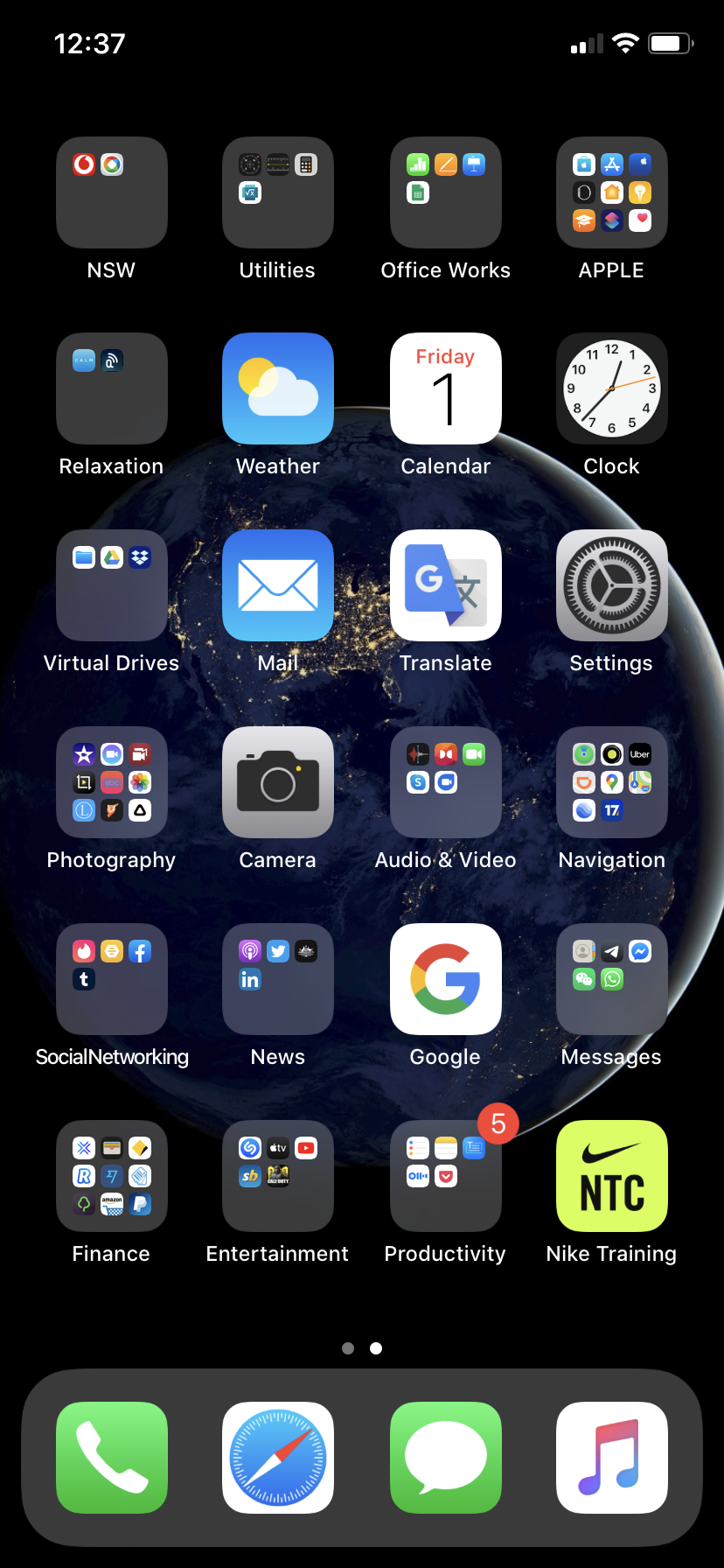This screenshot has width=724, height=1568.
Task: Open Settings
Action: click(612, 585)
